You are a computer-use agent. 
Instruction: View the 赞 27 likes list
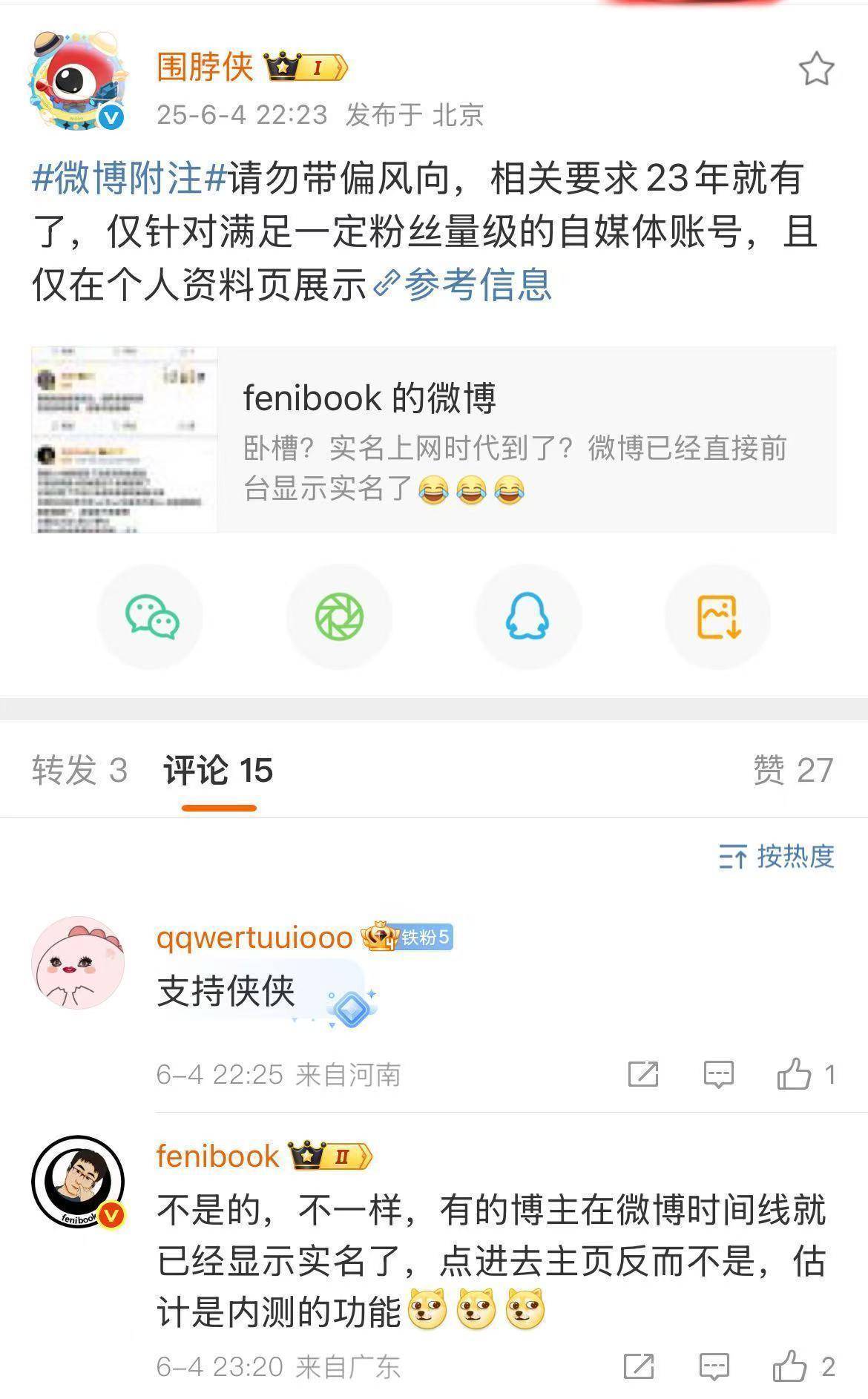(792, 770)
